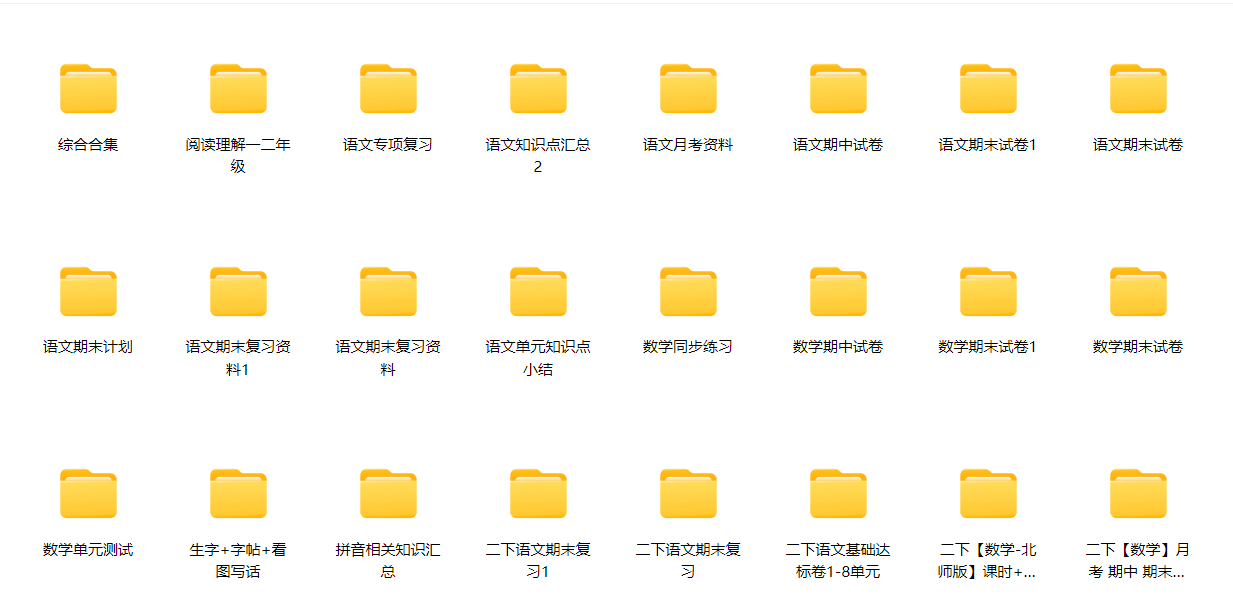Open the 生字+字帖+看图写话 folder
The width and height of the screenshot is (1233, 609).
click(238, 494)
